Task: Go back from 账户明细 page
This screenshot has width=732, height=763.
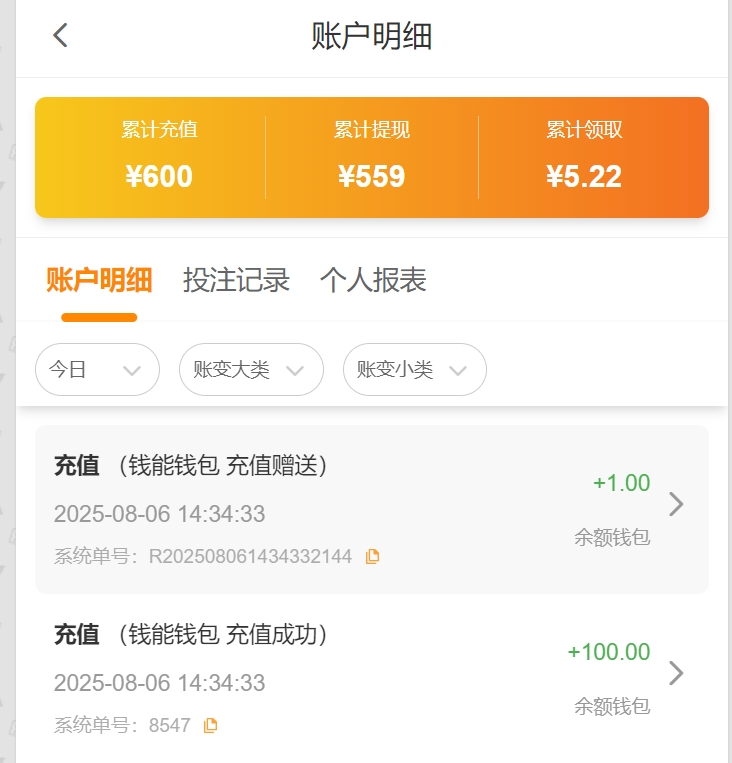Action: [60, 37]
